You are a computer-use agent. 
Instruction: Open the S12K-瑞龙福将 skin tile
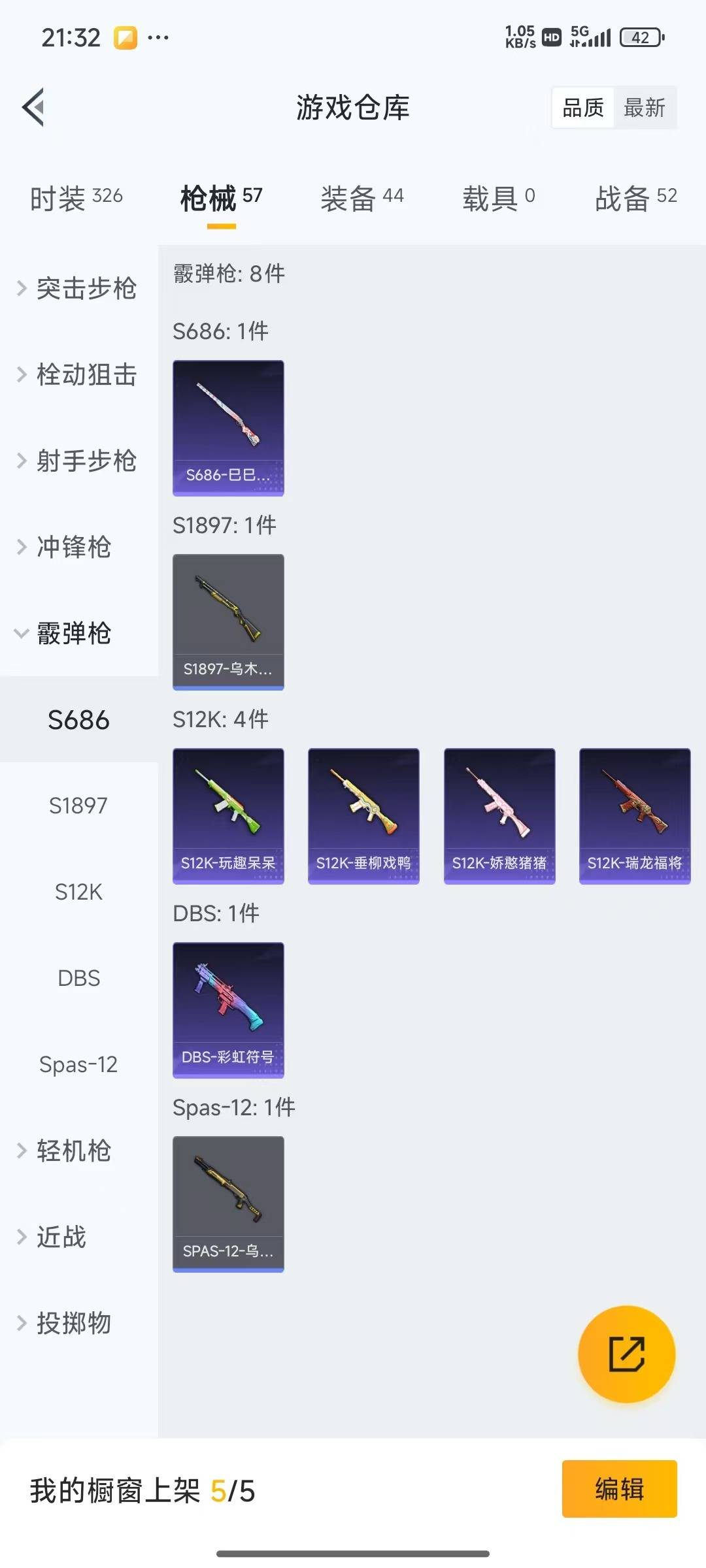coord(635,816)
